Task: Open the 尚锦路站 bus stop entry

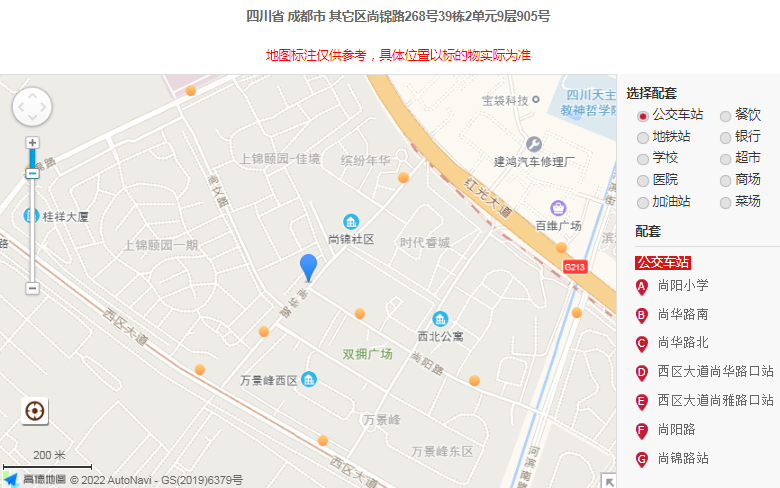Action: pyautogui.click(x=683, y=459)
